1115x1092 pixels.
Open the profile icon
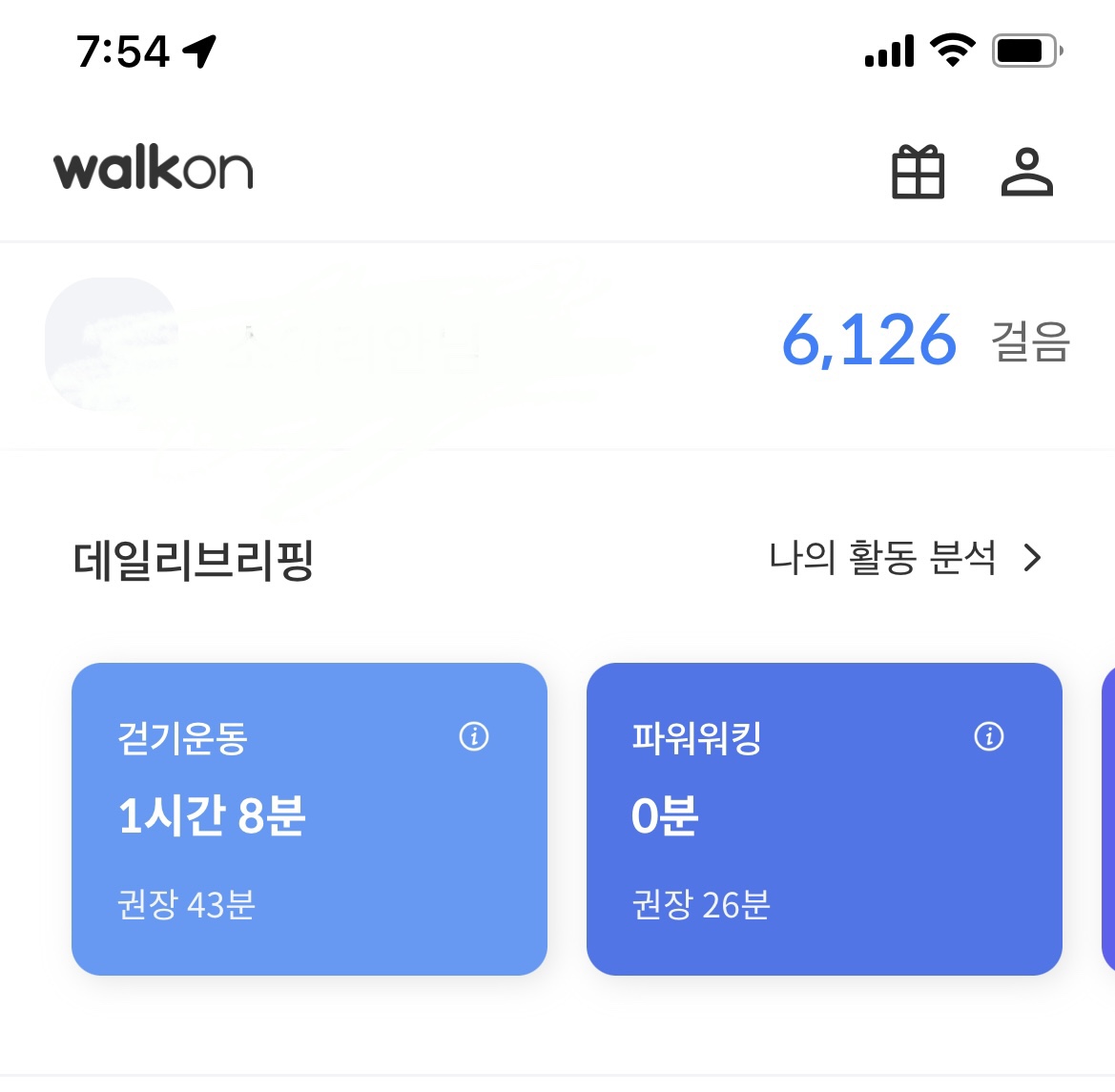(1026, 173)
